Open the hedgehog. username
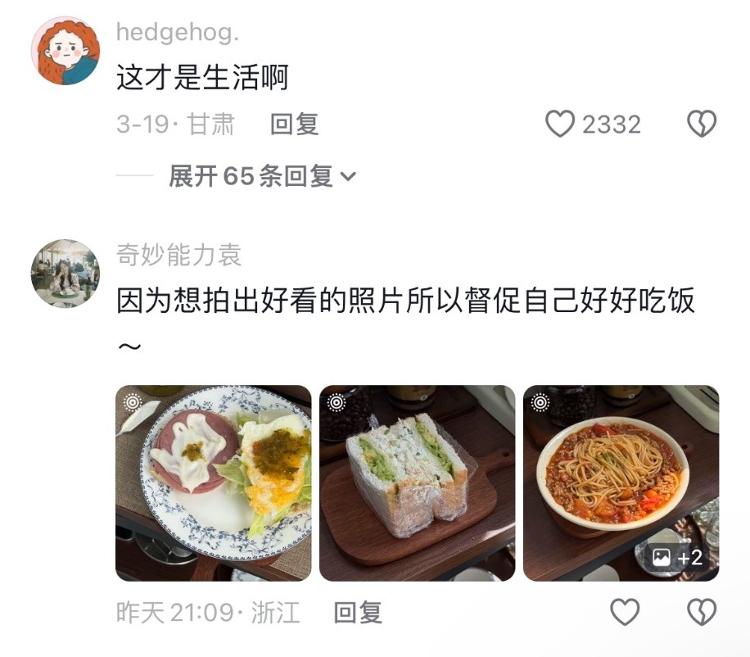Image resolution: width=750 pixels, height=657 pixels. 178,32
